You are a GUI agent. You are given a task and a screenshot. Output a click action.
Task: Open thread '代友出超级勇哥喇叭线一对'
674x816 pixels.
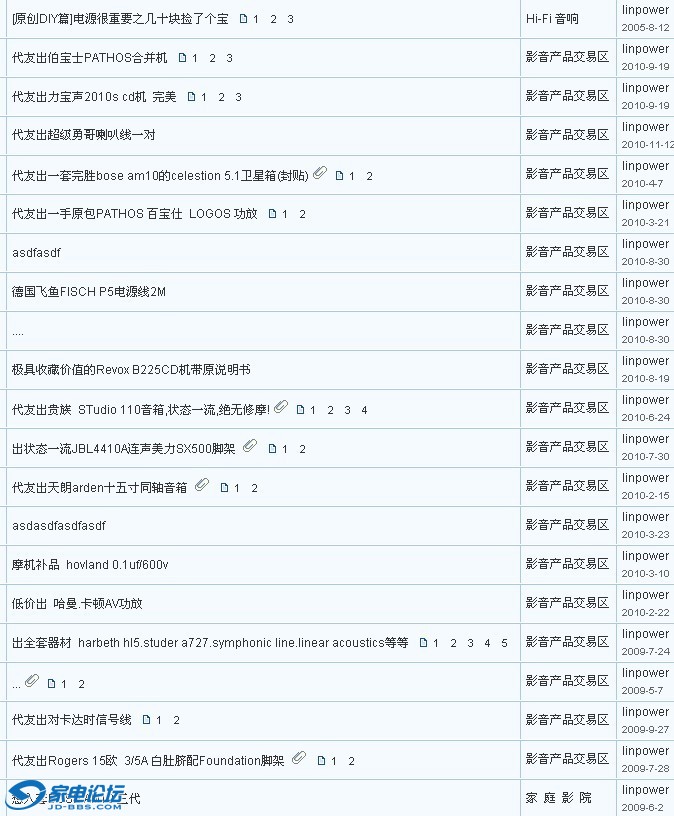pyautogui.click(x=83, y=135)
